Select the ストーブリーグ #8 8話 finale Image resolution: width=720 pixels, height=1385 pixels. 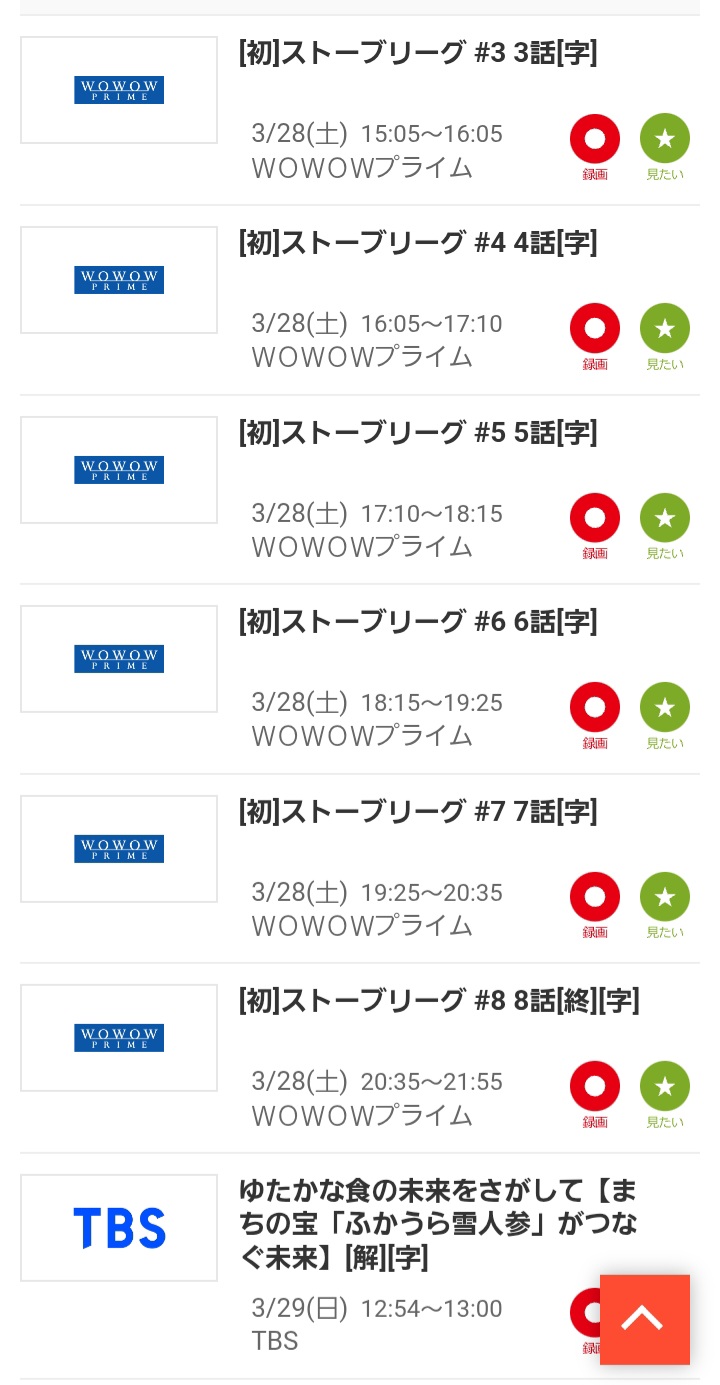coord(438,1001)
